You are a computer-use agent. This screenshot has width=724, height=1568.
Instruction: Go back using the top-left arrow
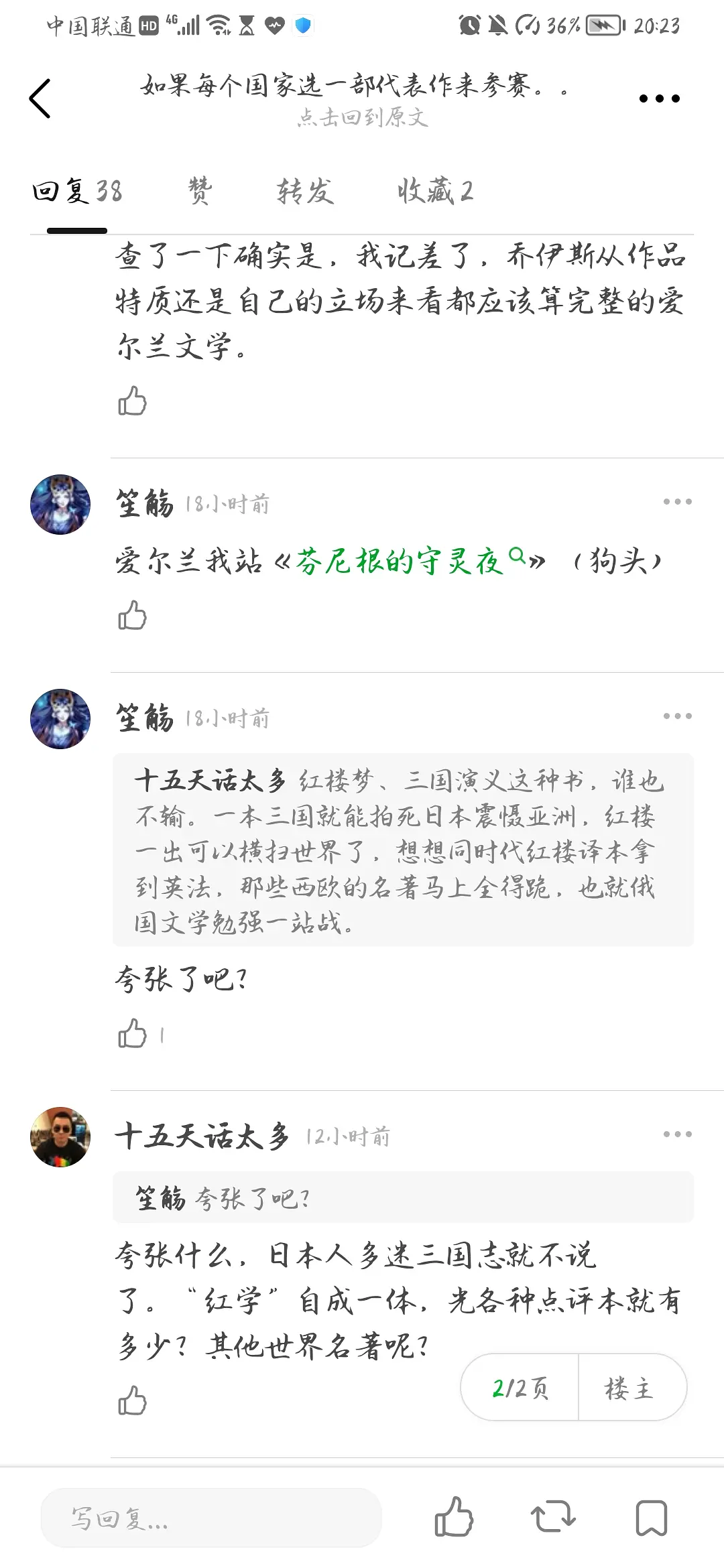(x=40, y=99)
